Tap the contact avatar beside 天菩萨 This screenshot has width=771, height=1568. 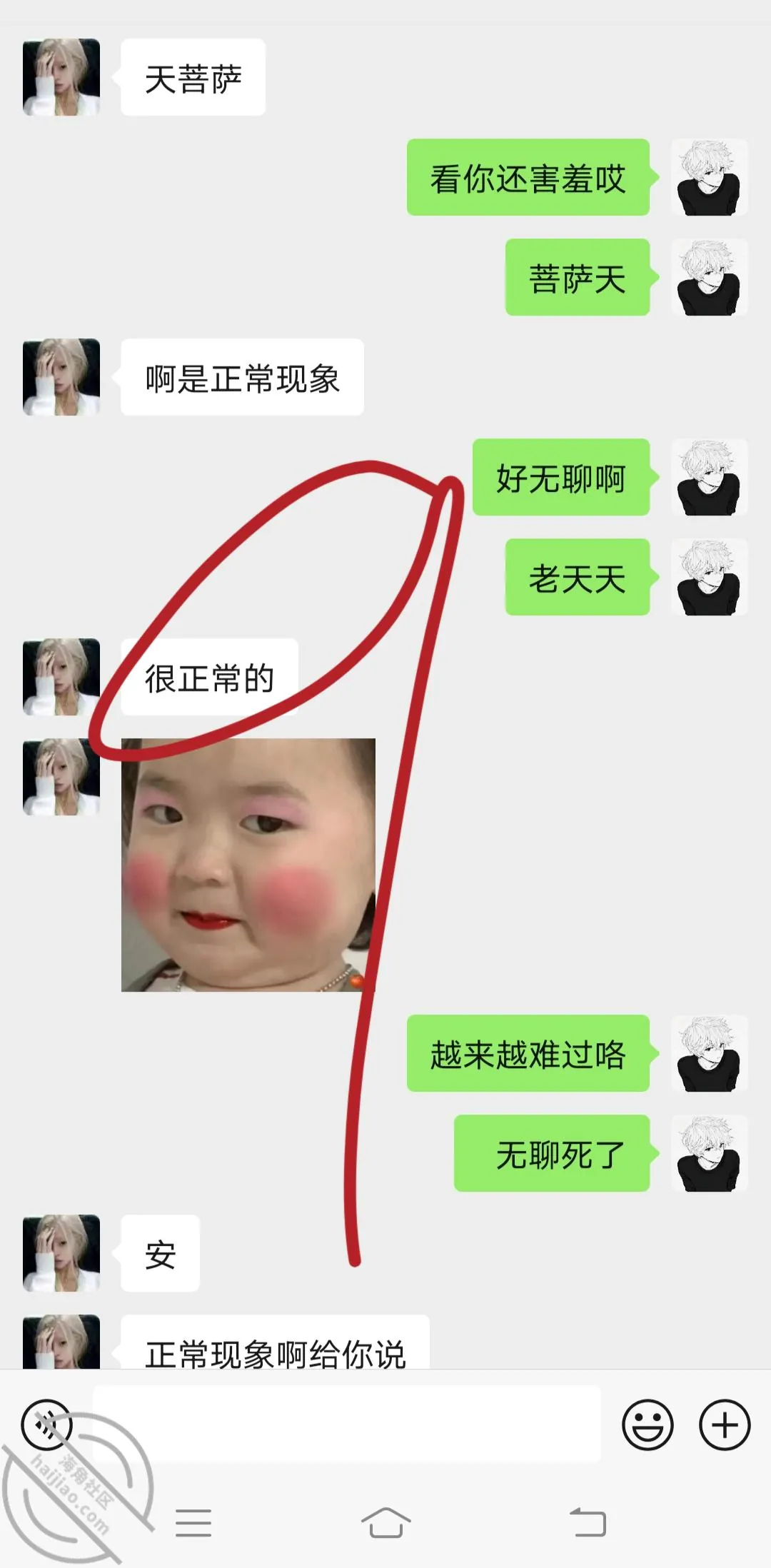(61, 77)
